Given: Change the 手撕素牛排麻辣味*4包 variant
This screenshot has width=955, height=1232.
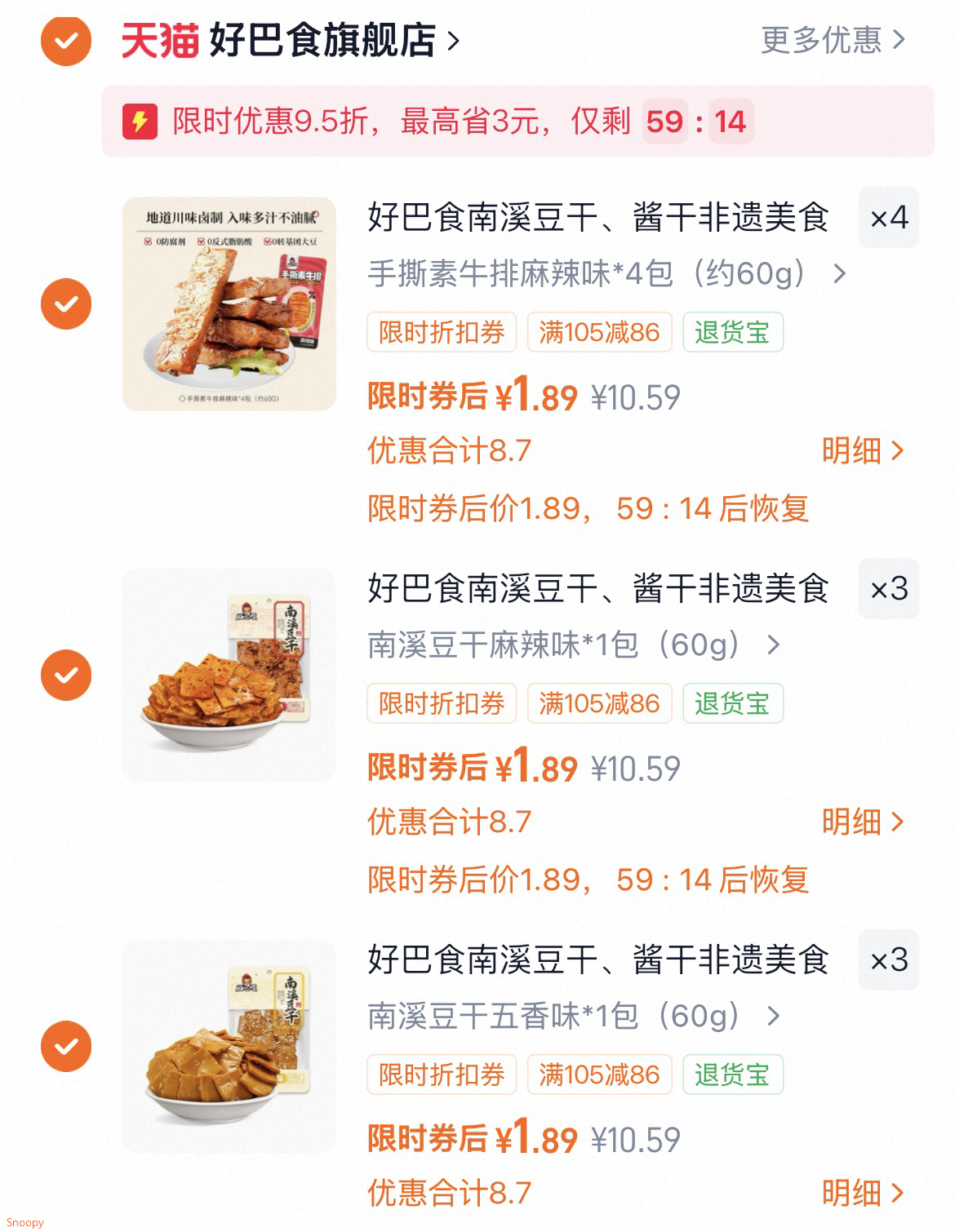Looking at the screenshot, I should point(606,273).
